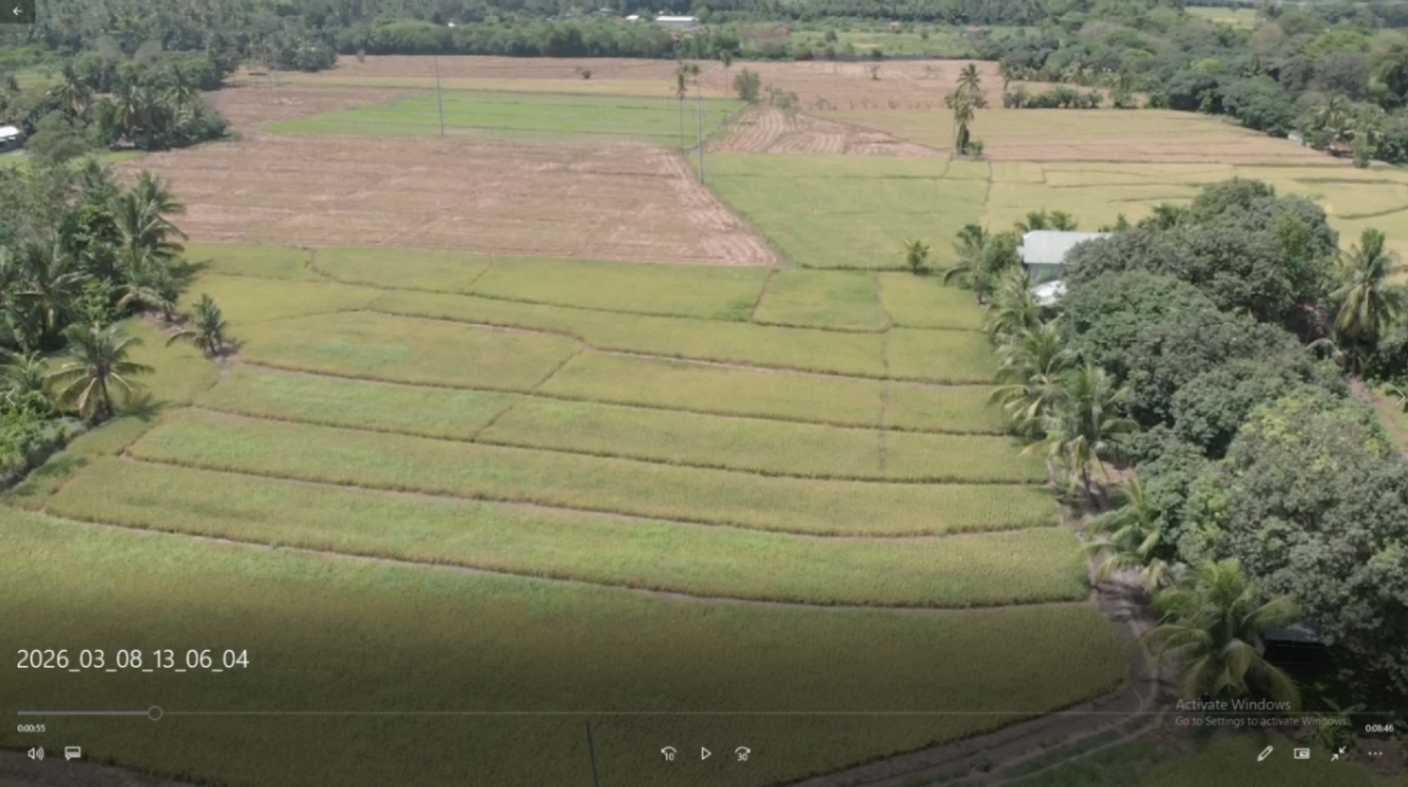Skip forward 30 seconds

742,753
